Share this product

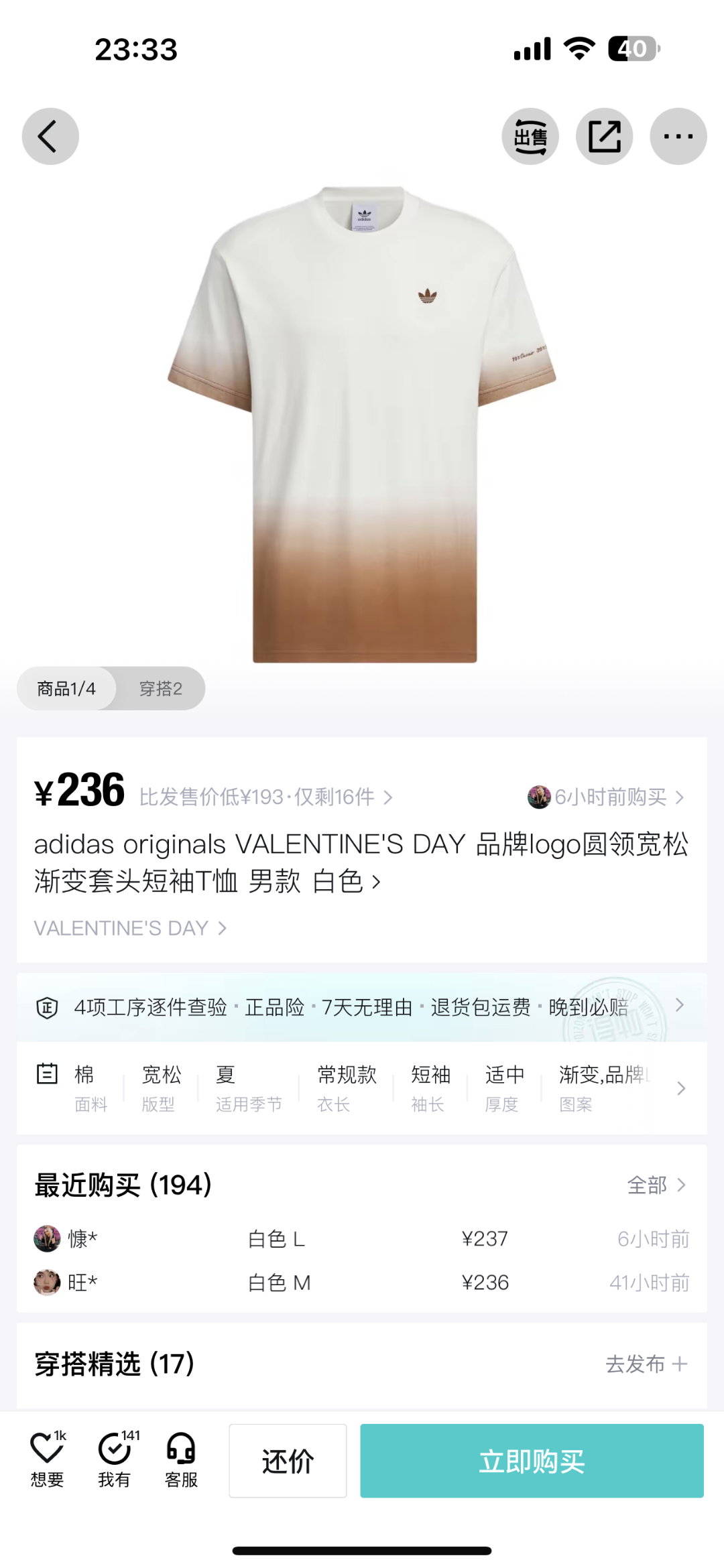pos(604,137)
